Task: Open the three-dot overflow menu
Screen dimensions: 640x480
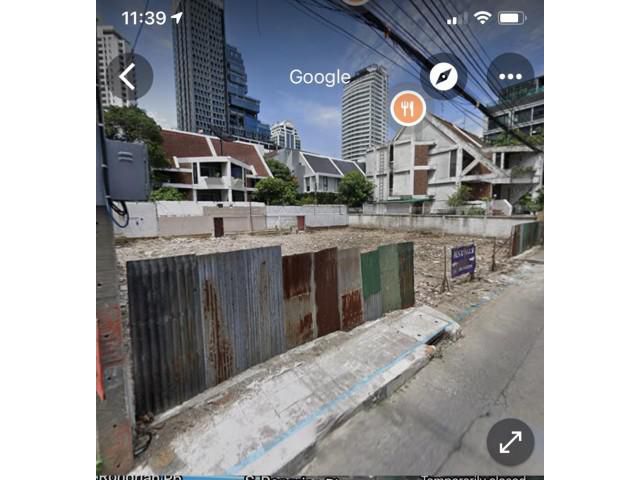Action: tap(510, 76)
